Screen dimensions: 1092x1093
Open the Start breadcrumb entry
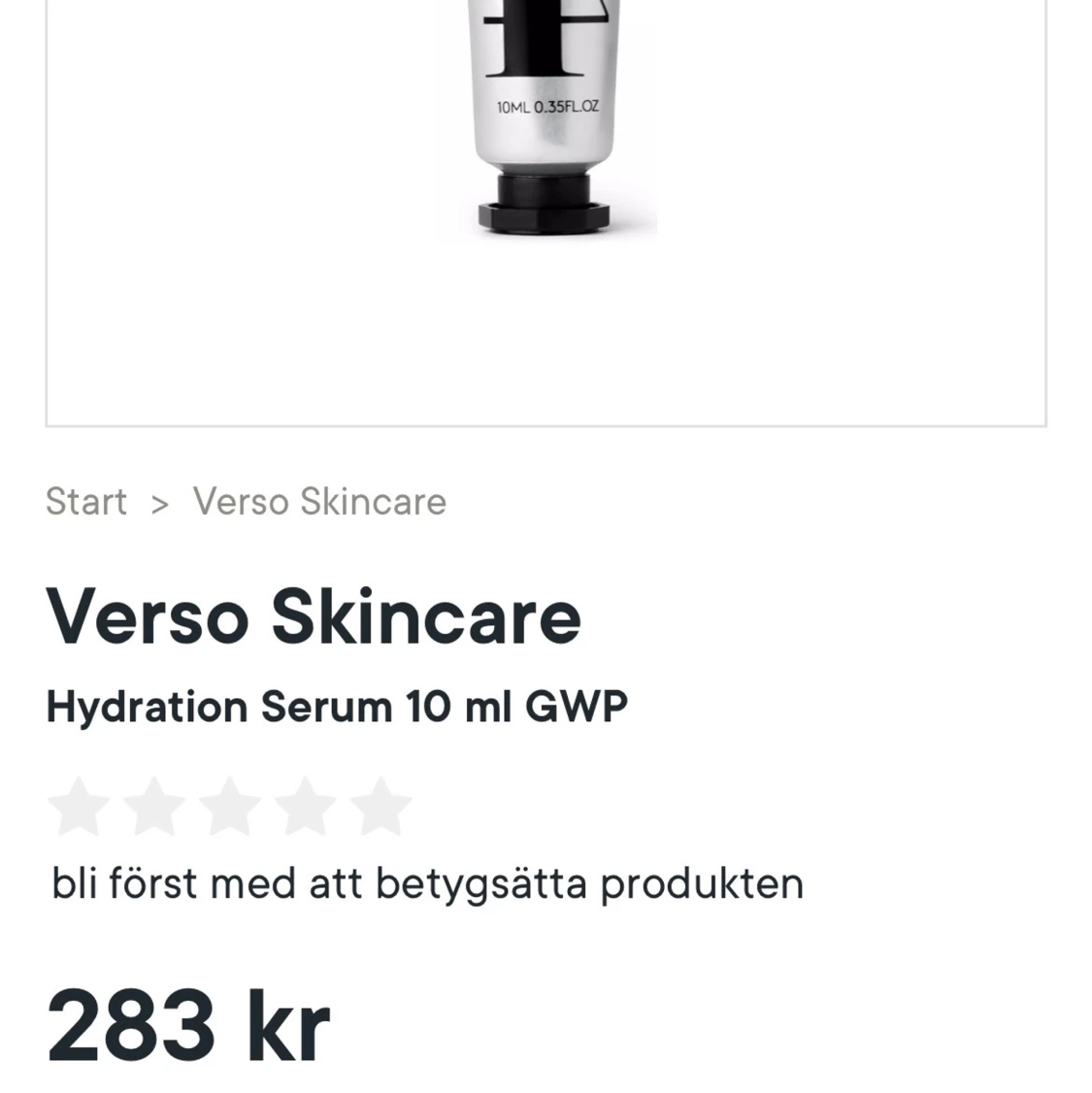pos(85,501)
